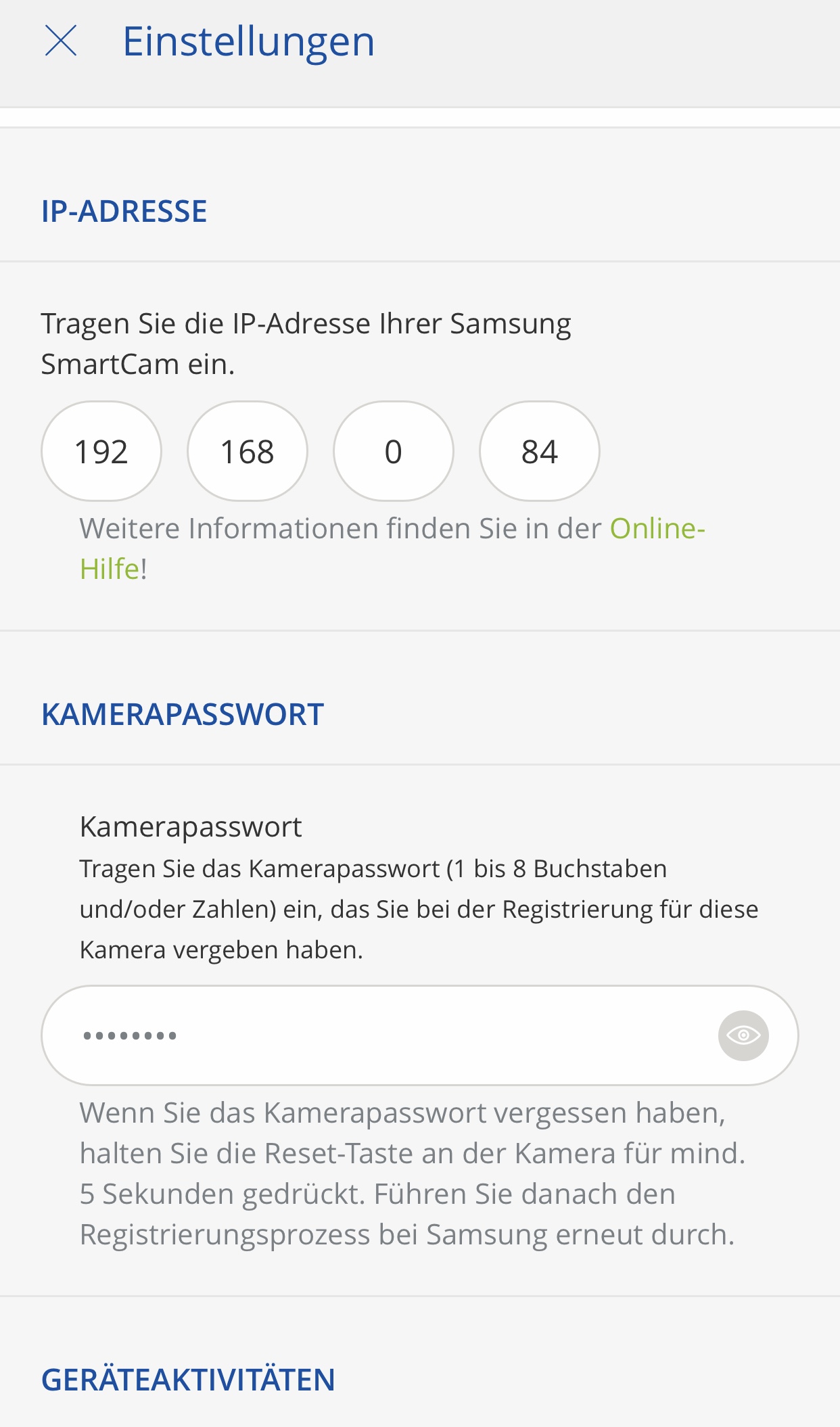This screenshot has height=1427, width=840.
Task: Edit the first IP octet field 192
Action: point(101,452)
